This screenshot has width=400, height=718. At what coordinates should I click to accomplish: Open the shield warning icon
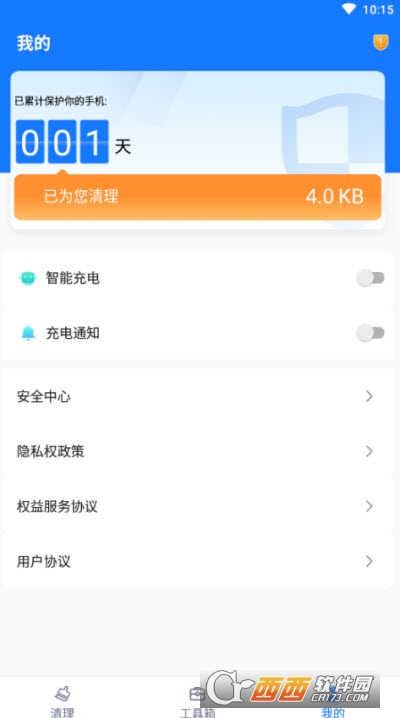[380, 43]
